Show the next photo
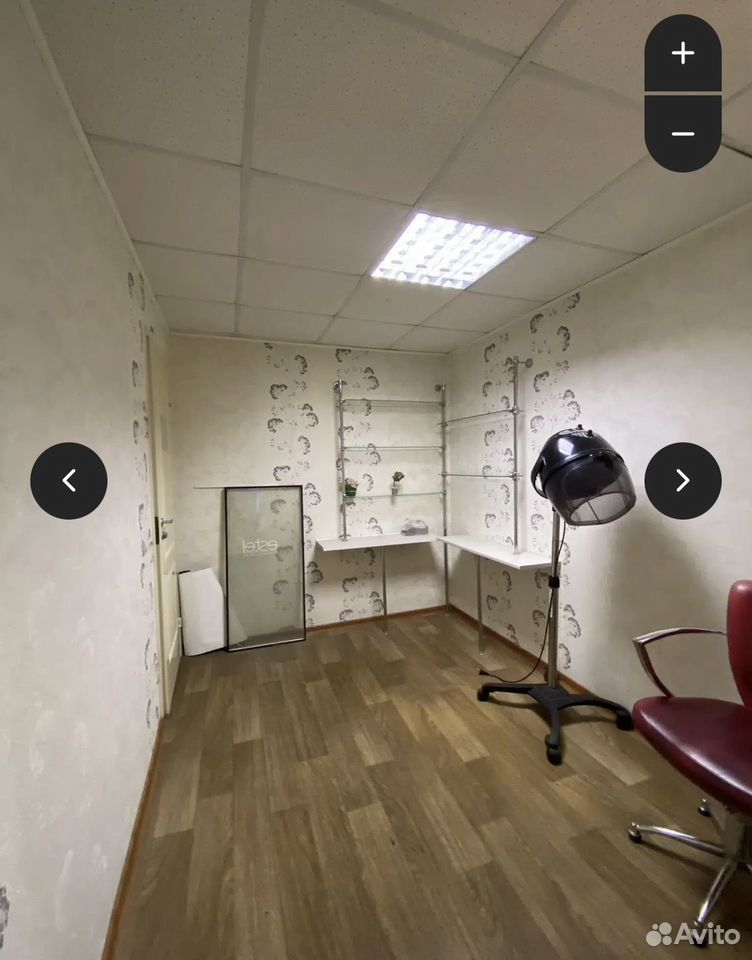The width and height of the screenshot is (752, 960). 683,481
